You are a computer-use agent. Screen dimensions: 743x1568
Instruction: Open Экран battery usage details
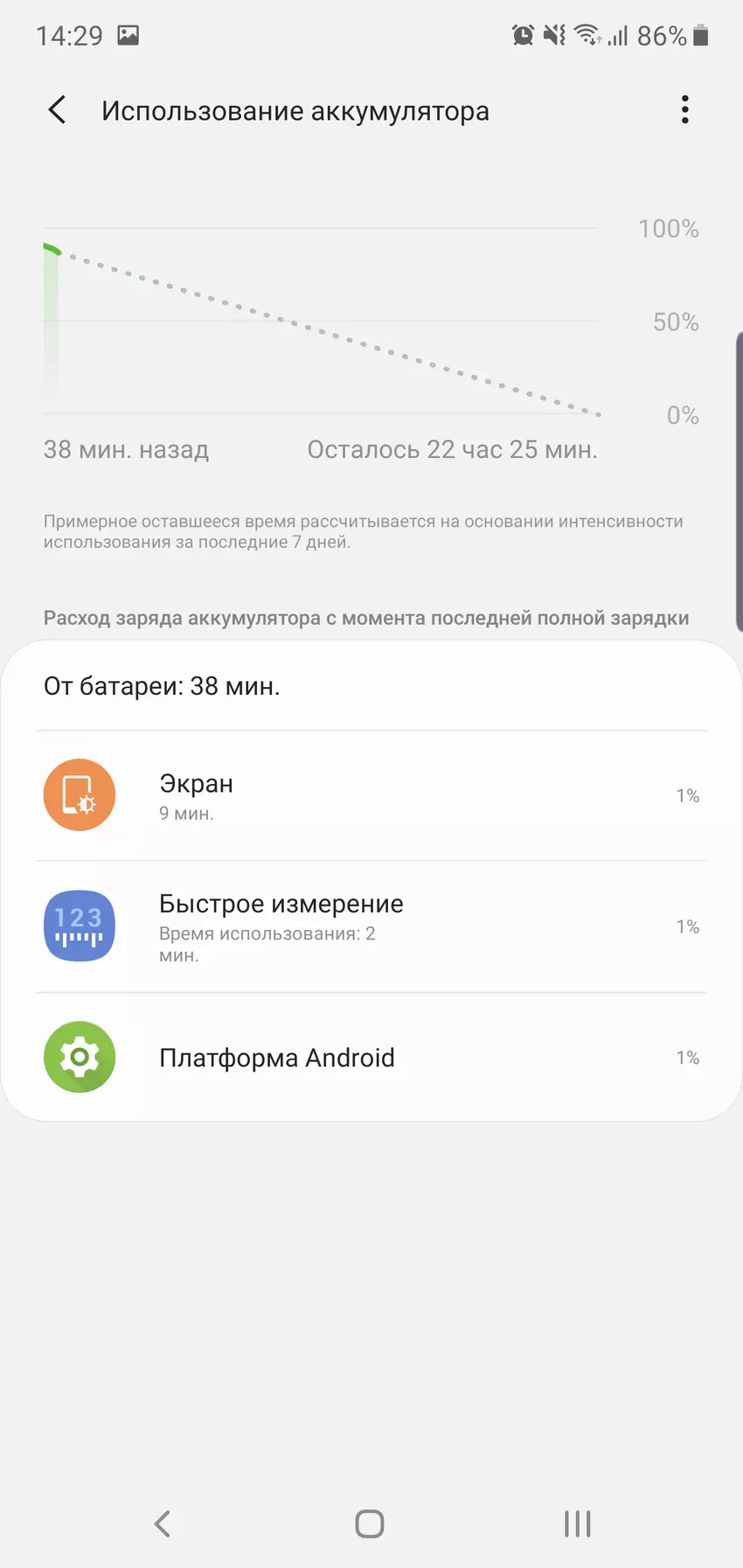click(x=371, y=795)
